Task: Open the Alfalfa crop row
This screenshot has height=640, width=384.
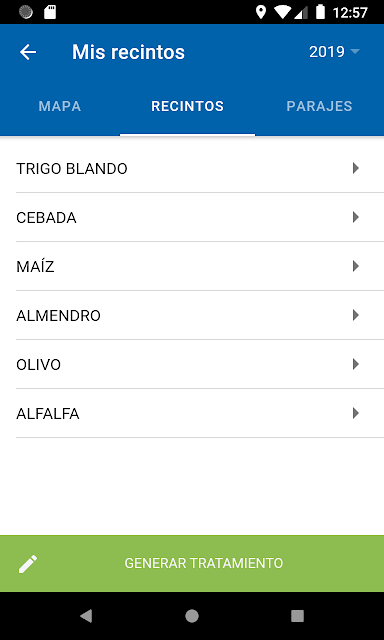Action: [x=192, y=413]
